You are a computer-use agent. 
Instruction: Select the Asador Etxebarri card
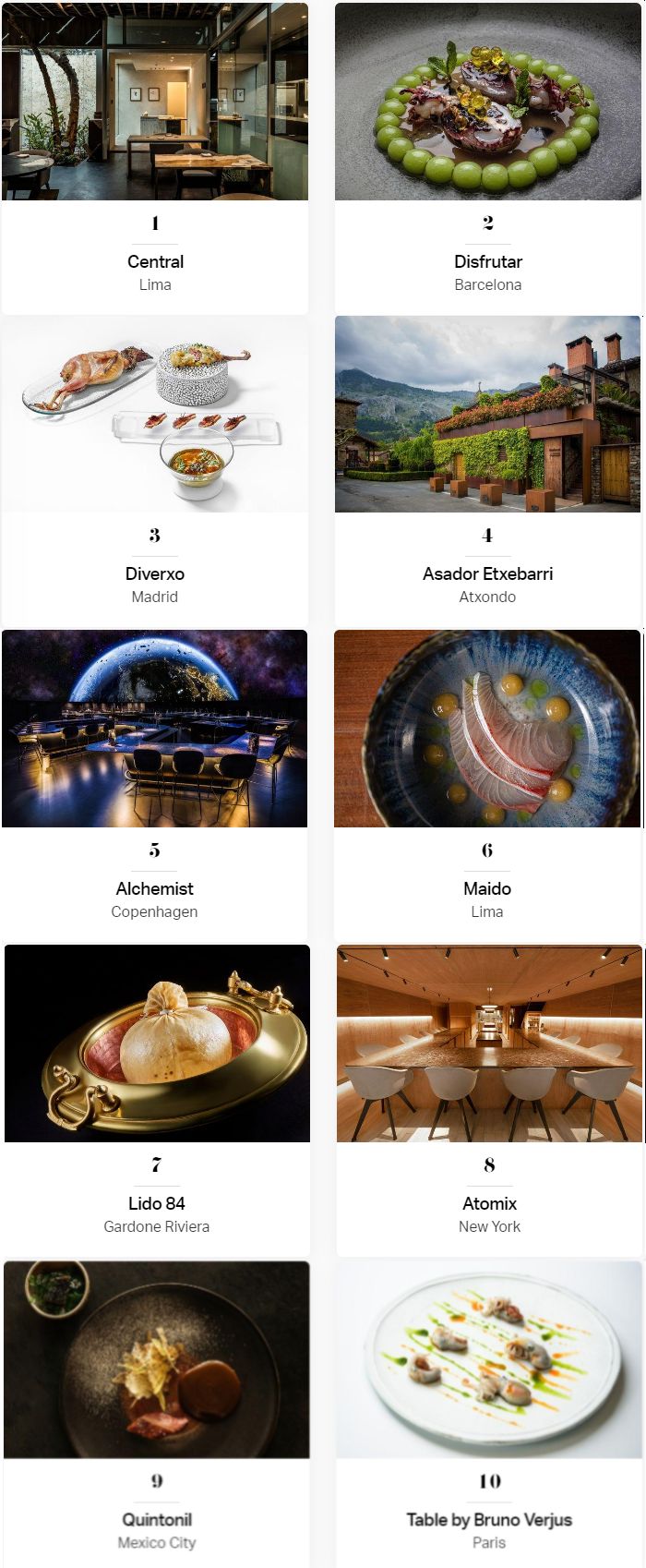(x=487, y=573)
